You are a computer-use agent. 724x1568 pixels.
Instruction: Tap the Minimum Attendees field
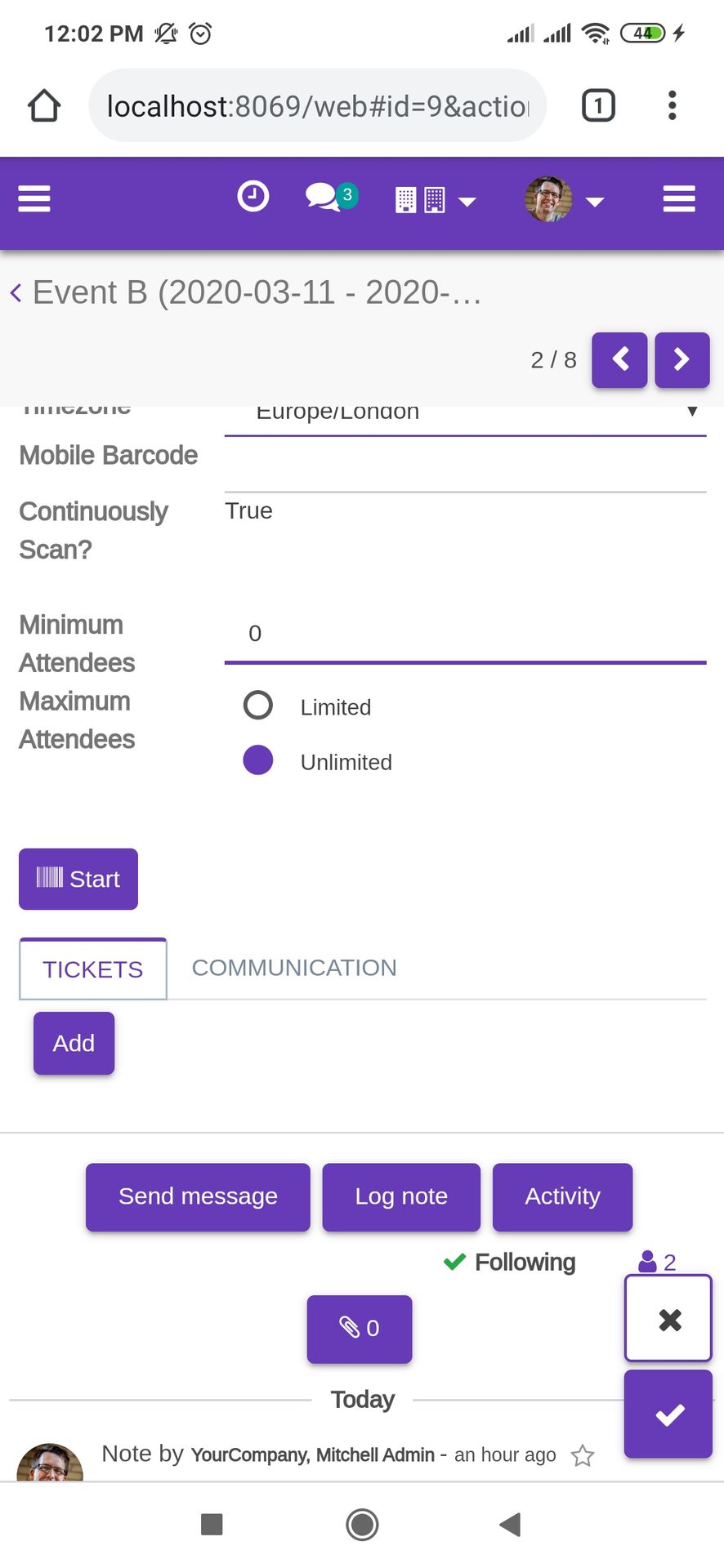coord(465,634)
